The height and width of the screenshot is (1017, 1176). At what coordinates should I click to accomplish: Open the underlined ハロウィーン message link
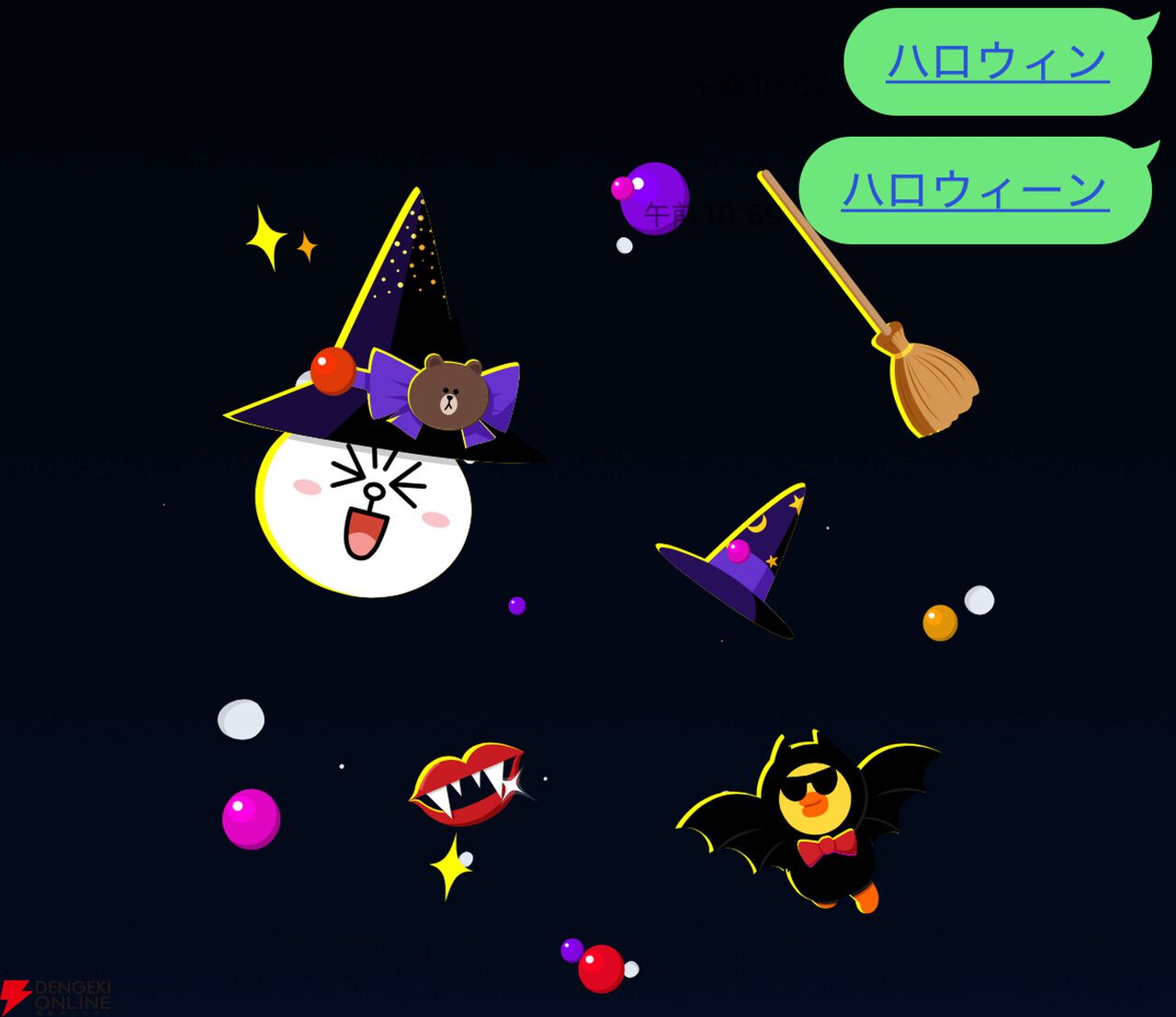(975, 190)
